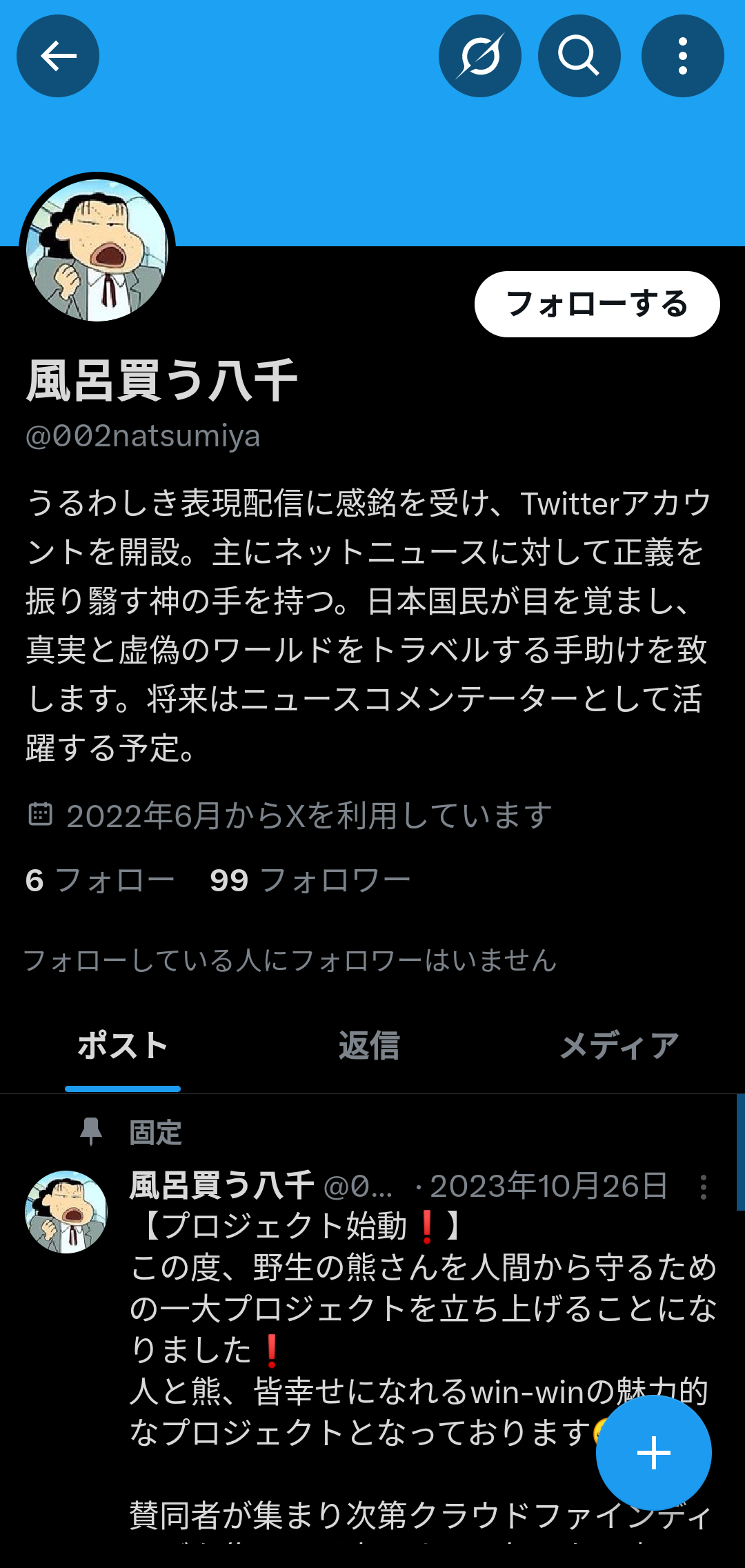This screenshot has height=1568, width=745.
Task: Search this profile's posts
Action: [x=579, y=56]
